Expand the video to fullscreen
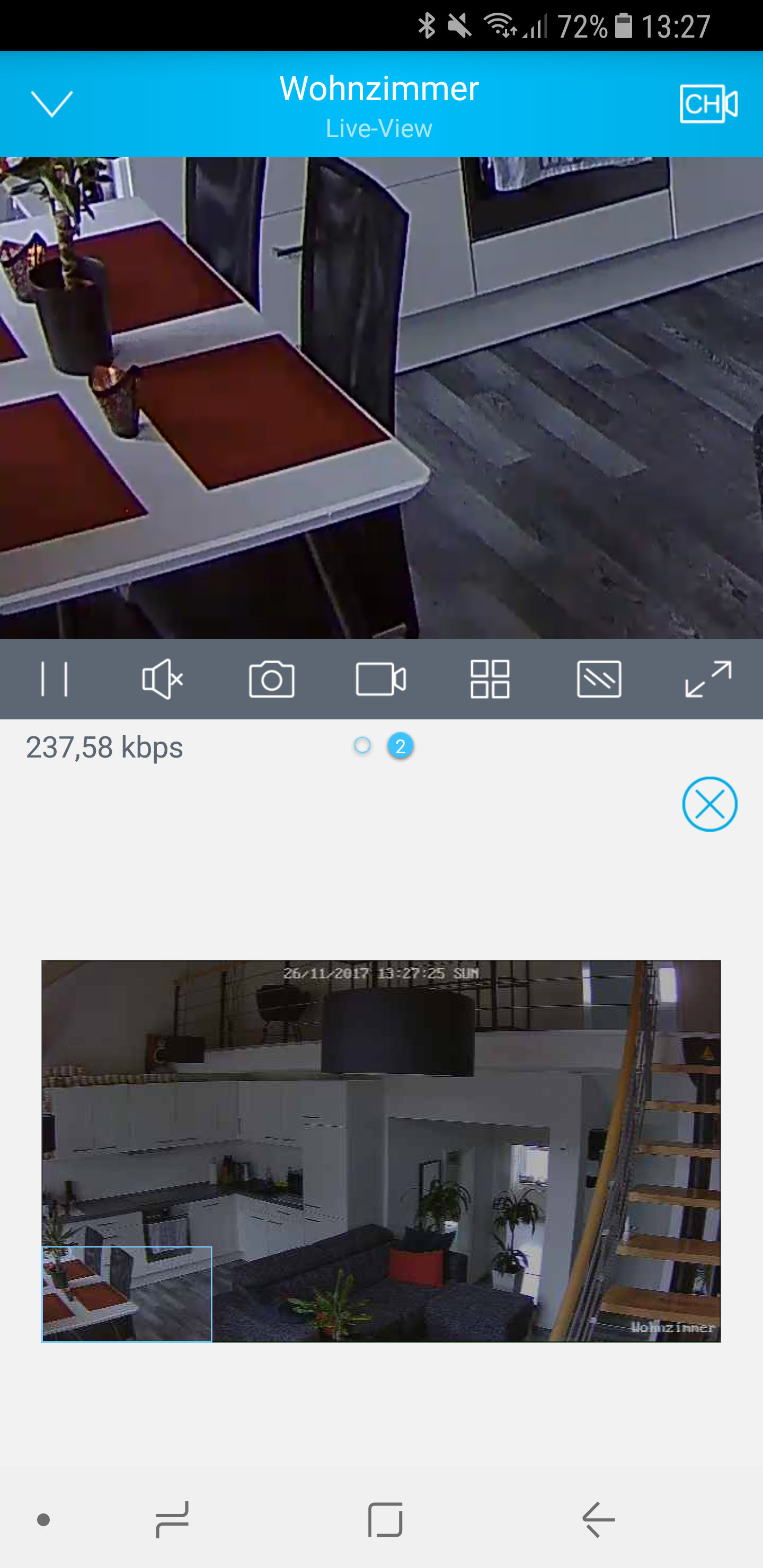Screen dimensions: 763x1568 click(707, 679)
